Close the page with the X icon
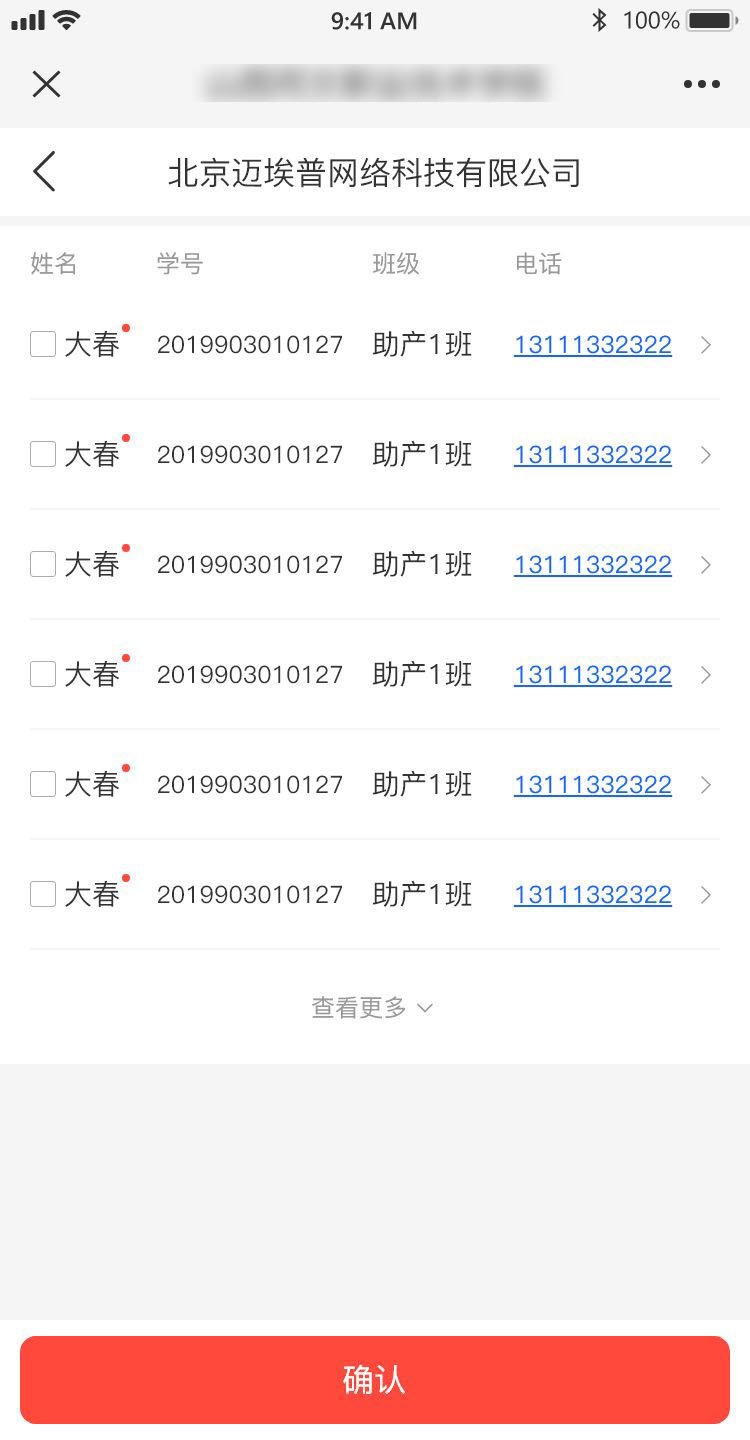Screen dimensions: 750x1440 click(x=46, y=84)
